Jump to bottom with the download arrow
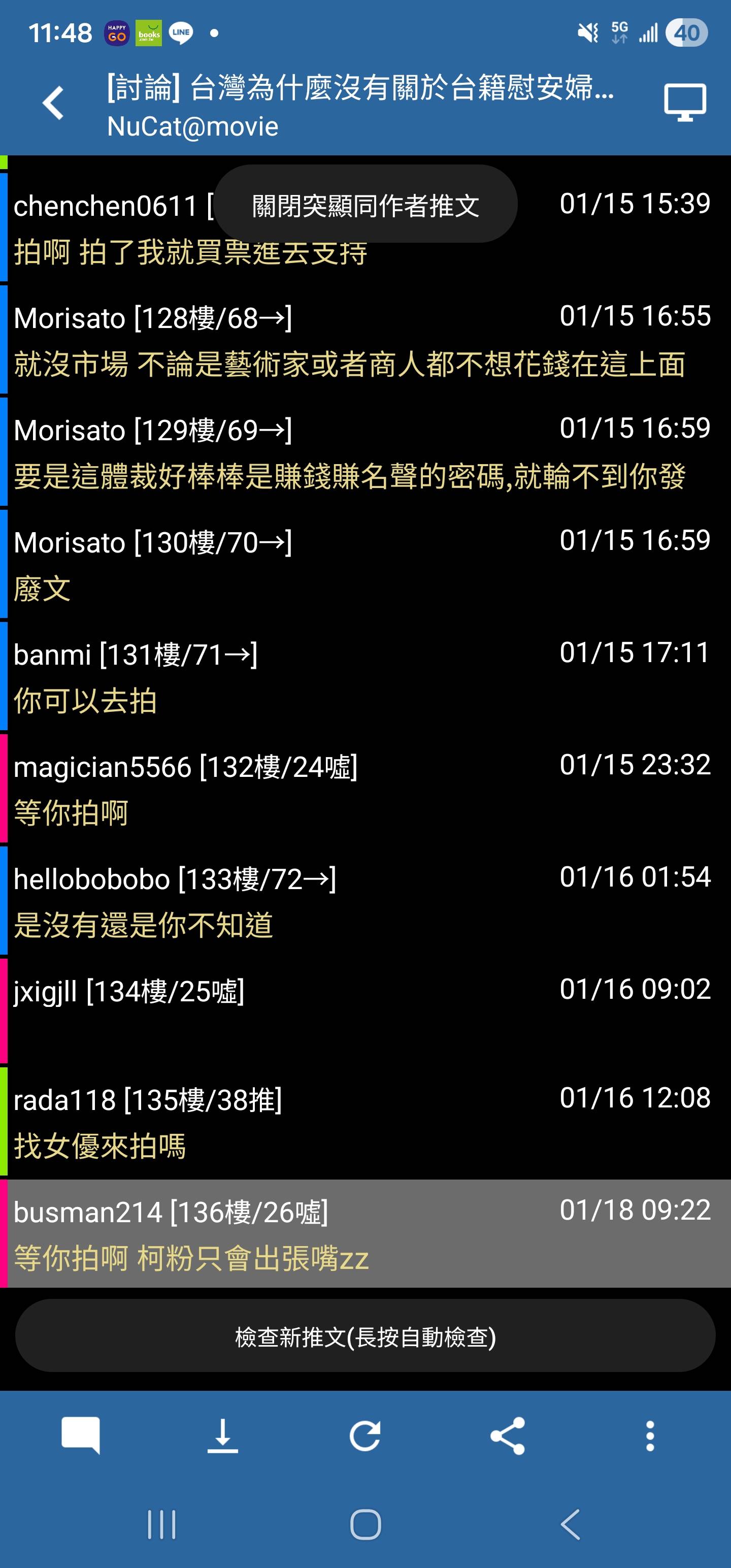 (223, 1435)
